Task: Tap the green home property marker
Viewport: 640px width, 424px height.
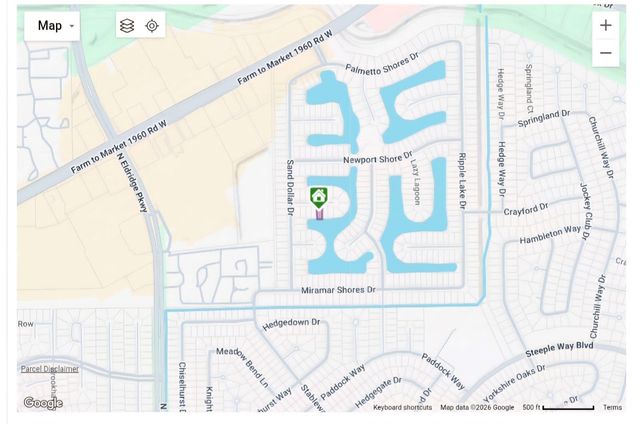Action: tap(319, 197)
